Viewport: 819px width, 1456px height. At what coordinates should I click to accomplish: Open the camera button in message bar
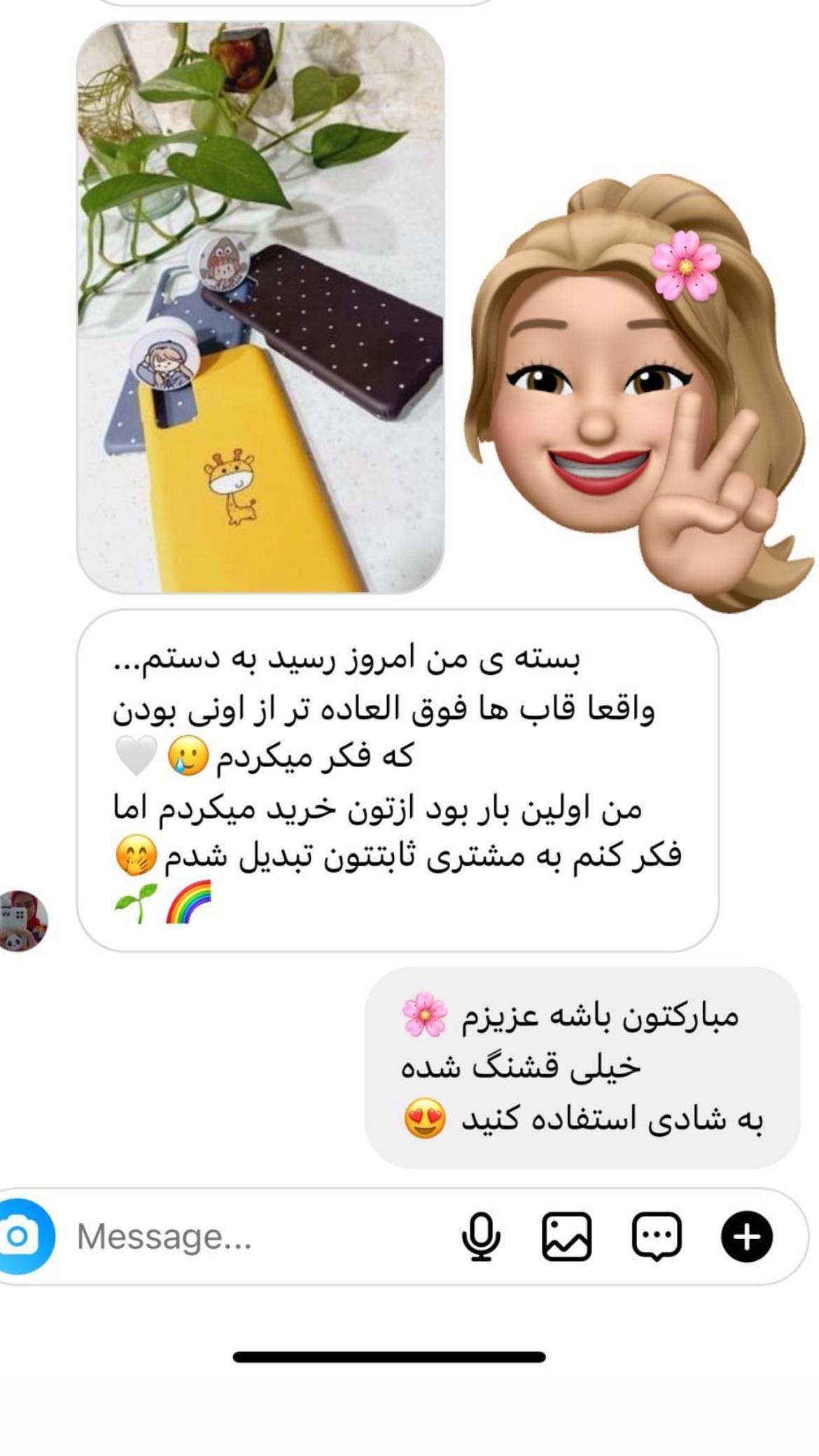tap(21, 1236)
